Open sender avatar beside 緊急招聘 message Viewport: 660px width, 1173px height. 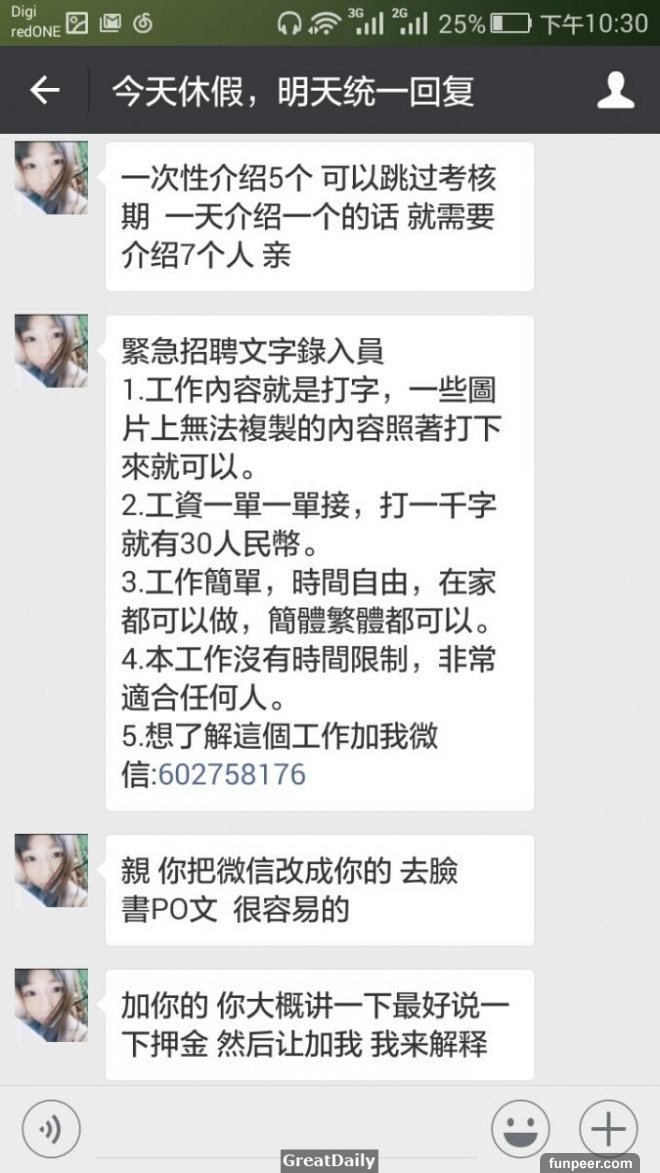[x=51, y=351]
